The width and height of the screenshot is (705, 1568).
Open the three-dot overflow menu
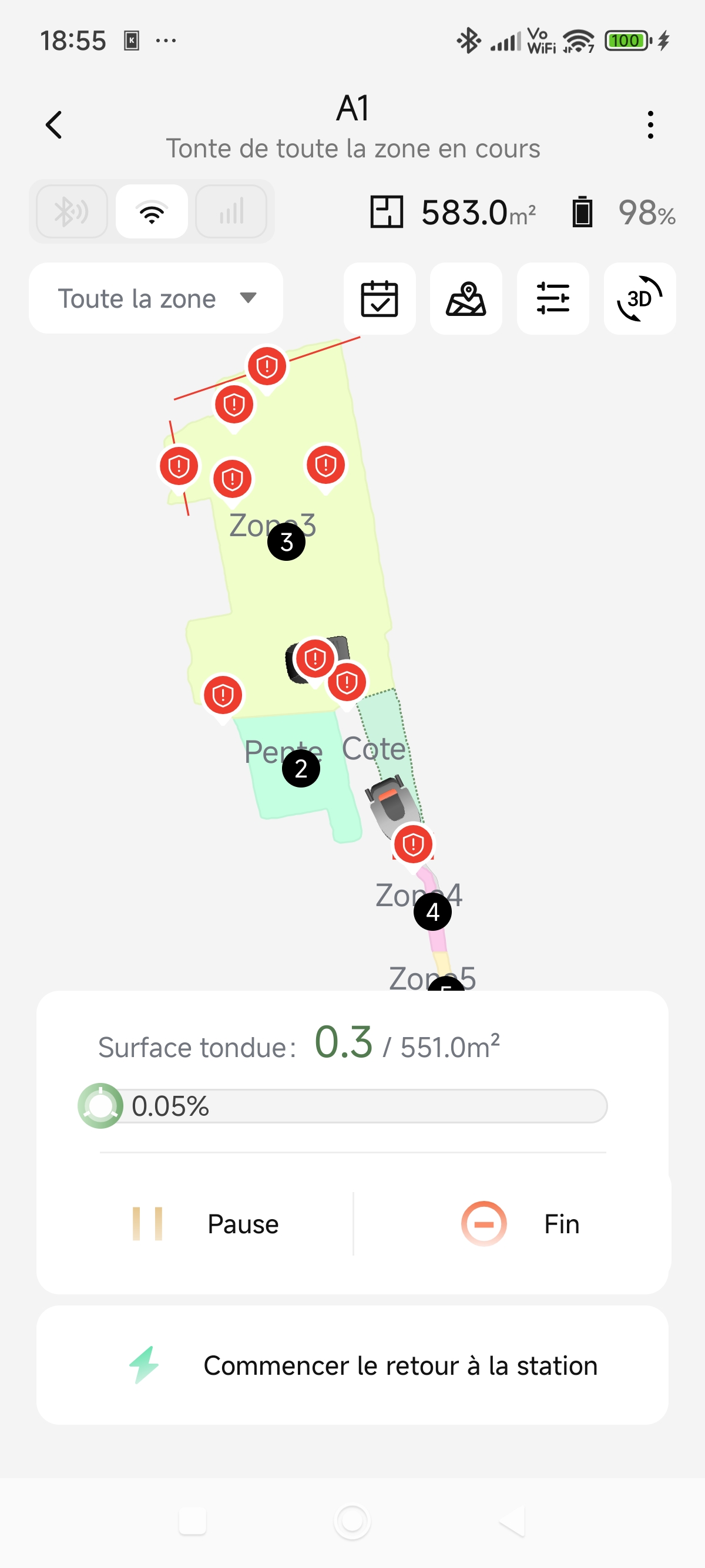click(650, 125)
